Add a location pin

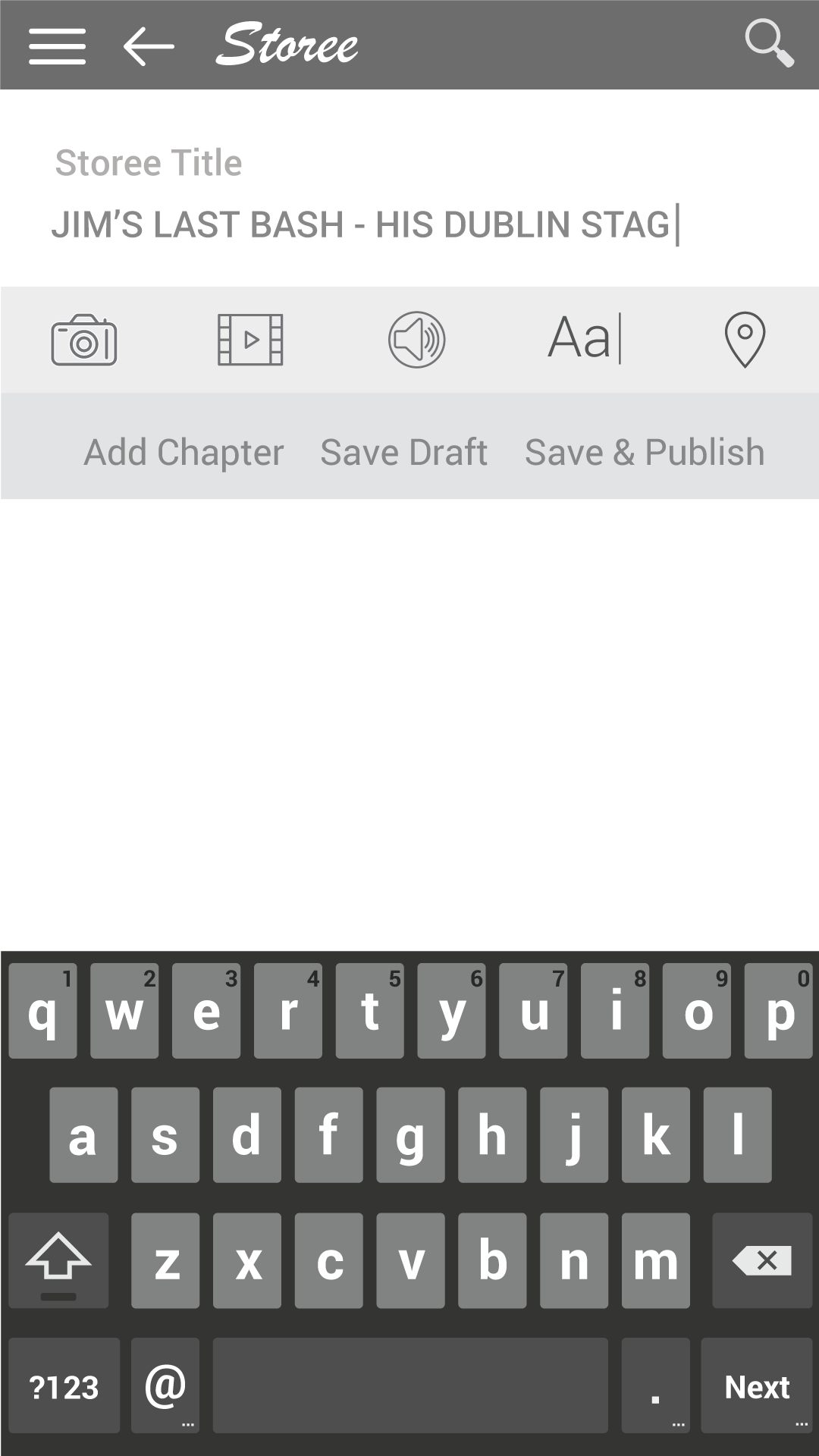[745, 340]
